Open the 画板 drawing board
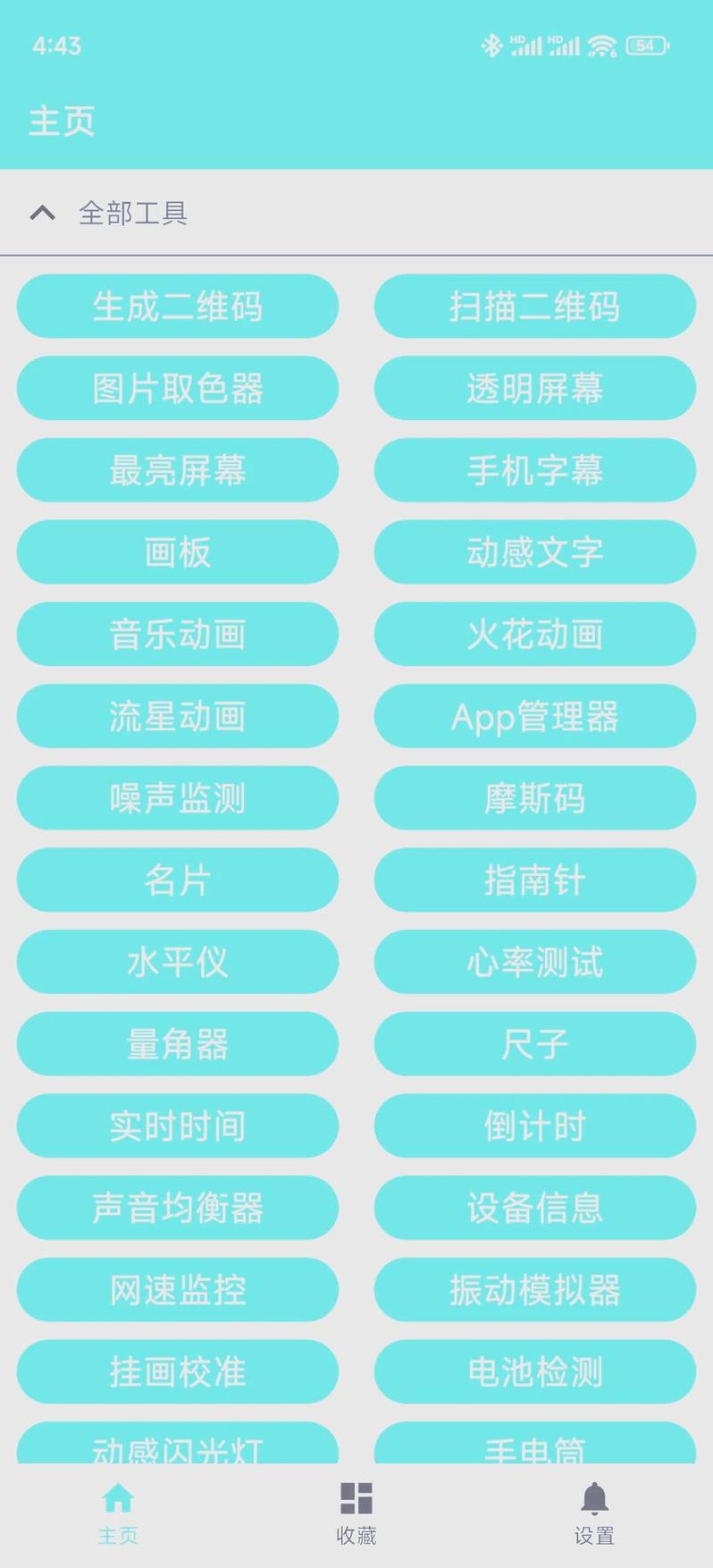Image resolution: width=713 pixels, height=1568 pixels. pyautogui.click(x=178, y=552)
